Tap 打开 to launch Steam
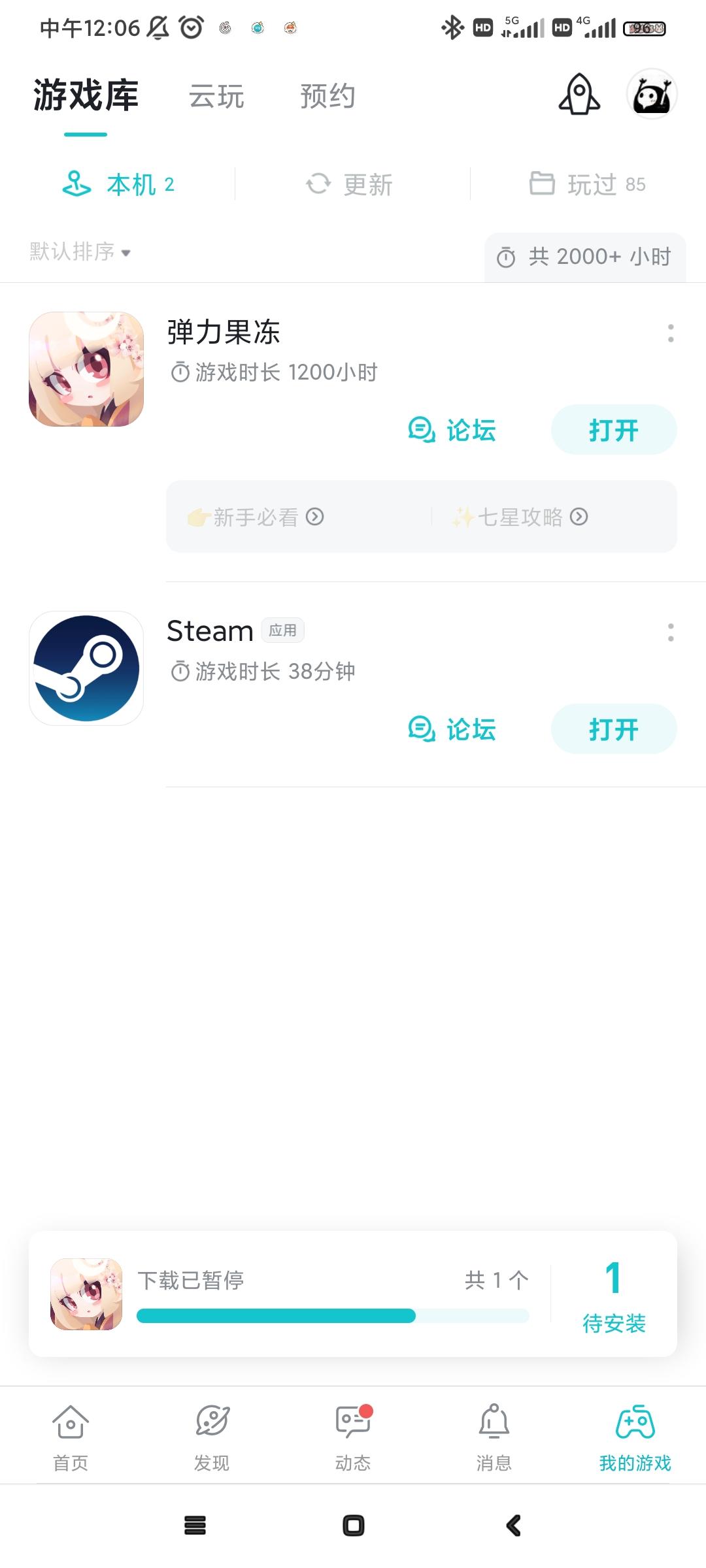 point(614,729)
